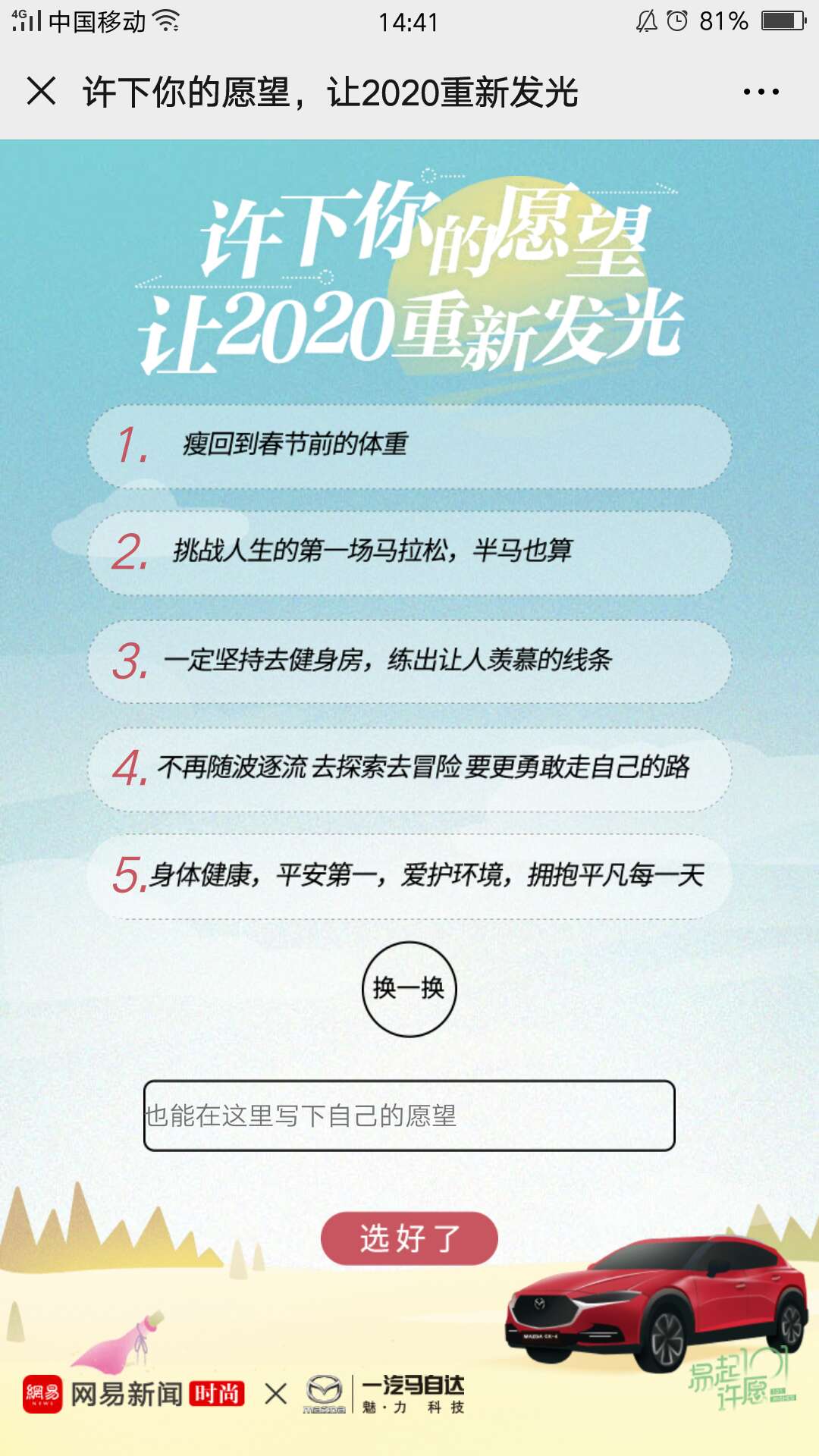Viewport: 819px width, 1456px height.
Task: Confirm with the 选好了 button
Action: point(409,1238)
